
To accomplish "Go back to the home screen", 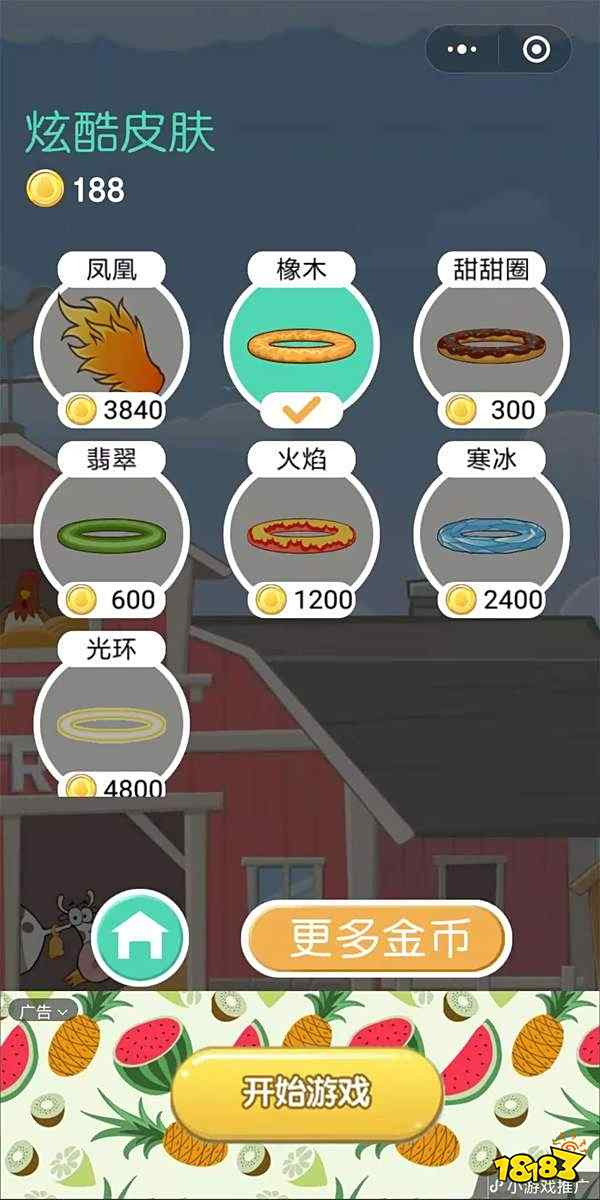I will click(x=140, y=938).
